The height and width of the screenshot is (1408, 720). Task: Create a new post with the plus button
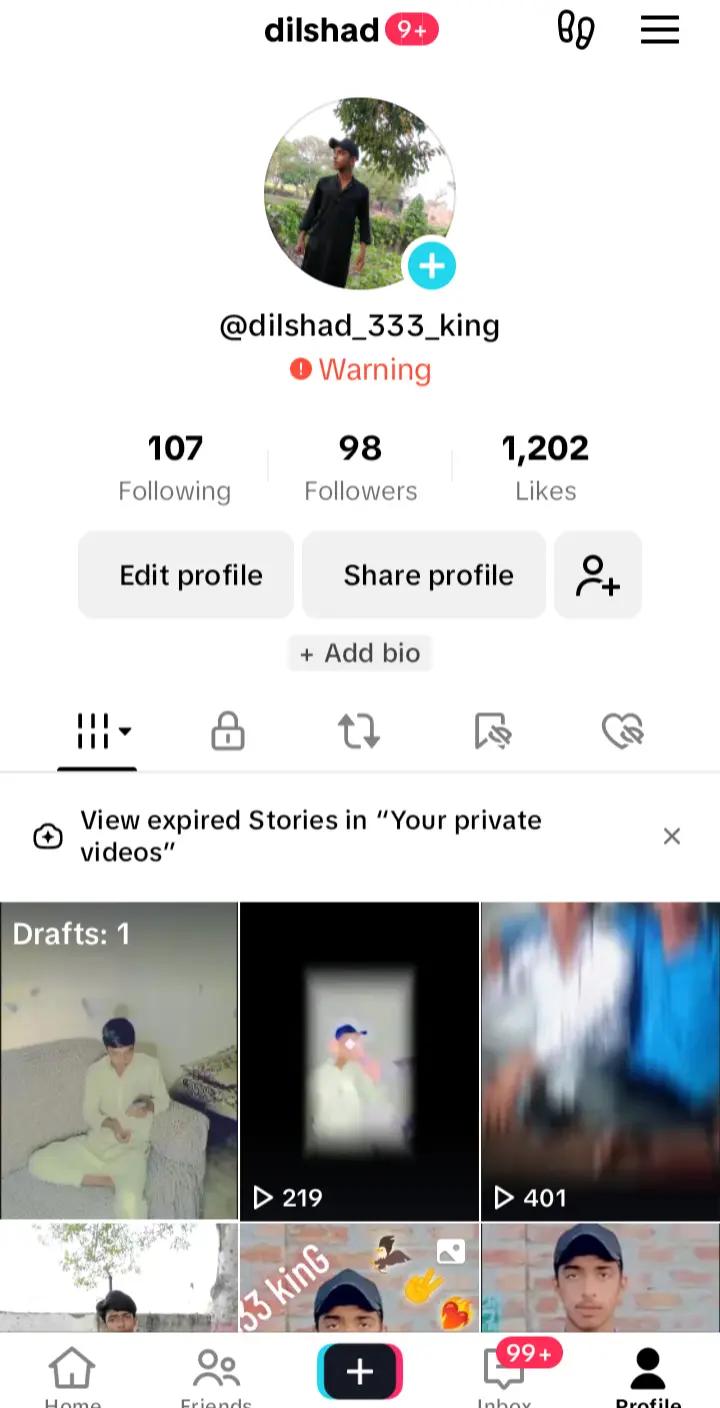click(x=360, y=1372)
